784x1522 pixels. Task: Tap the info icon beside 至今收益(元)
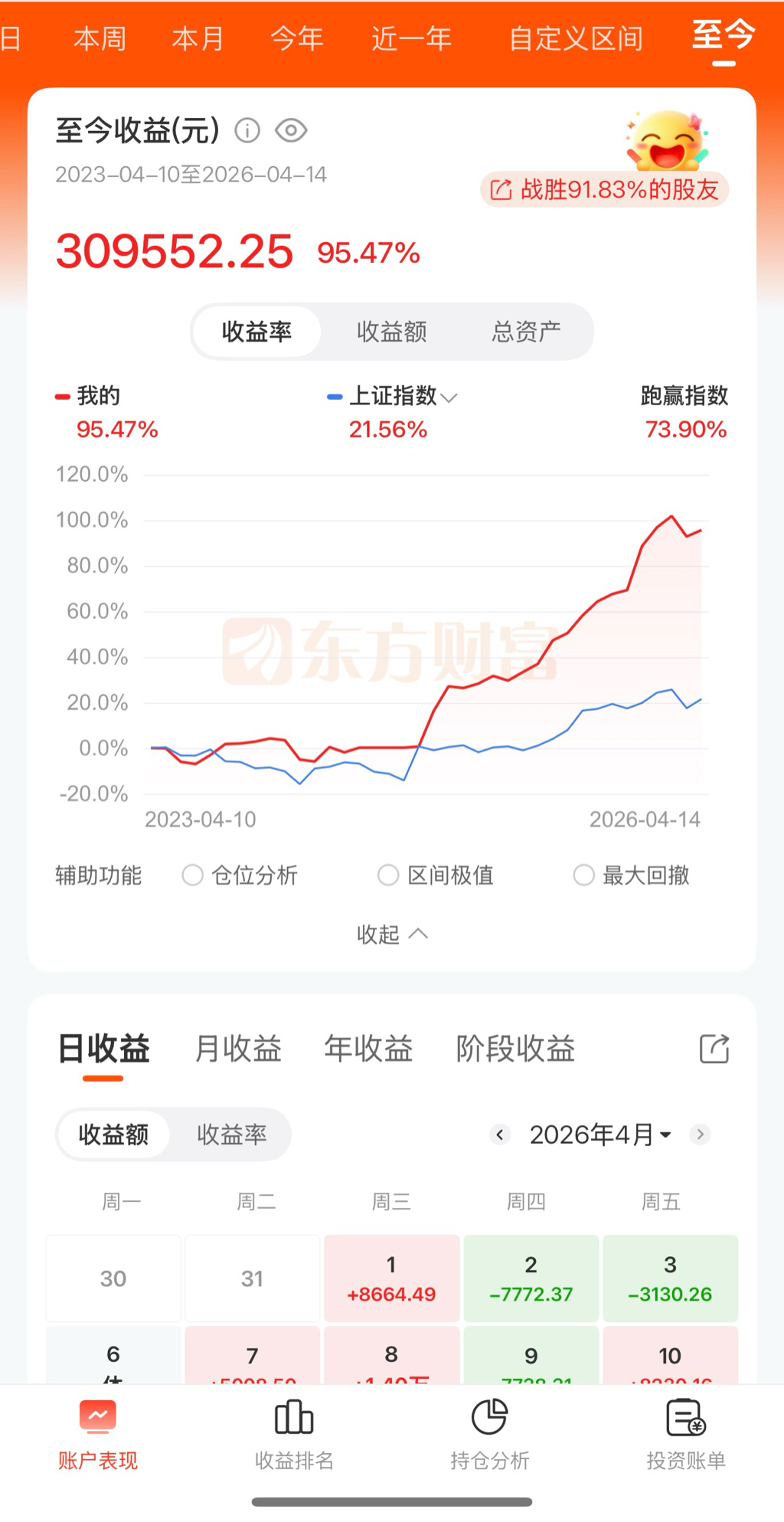click(x=247, y=131)
